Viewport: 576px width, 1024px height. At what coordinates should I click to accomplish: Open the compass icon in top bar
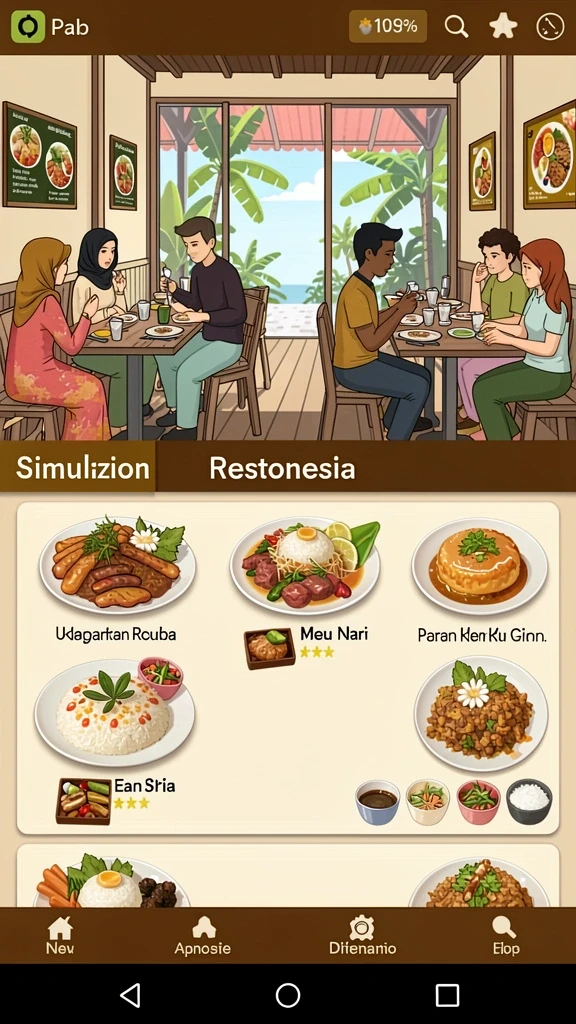tap(550, 27)
